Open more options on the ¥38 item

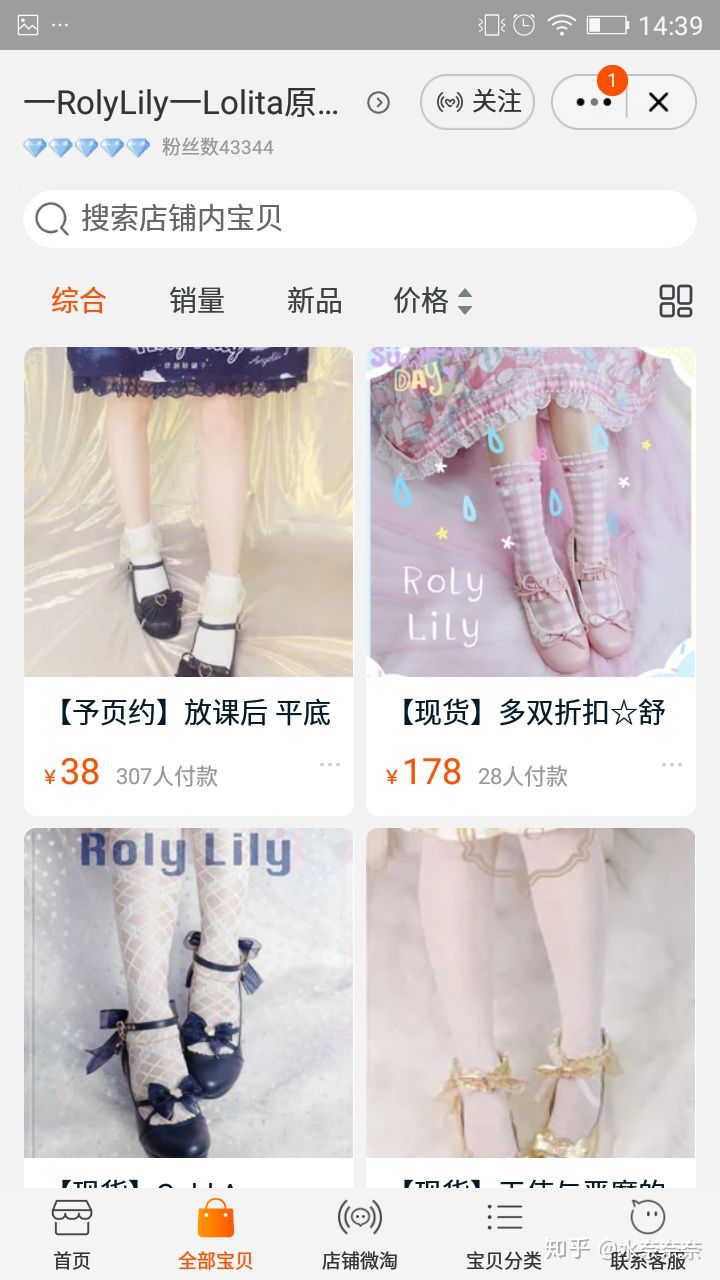(x=330, y=765)
